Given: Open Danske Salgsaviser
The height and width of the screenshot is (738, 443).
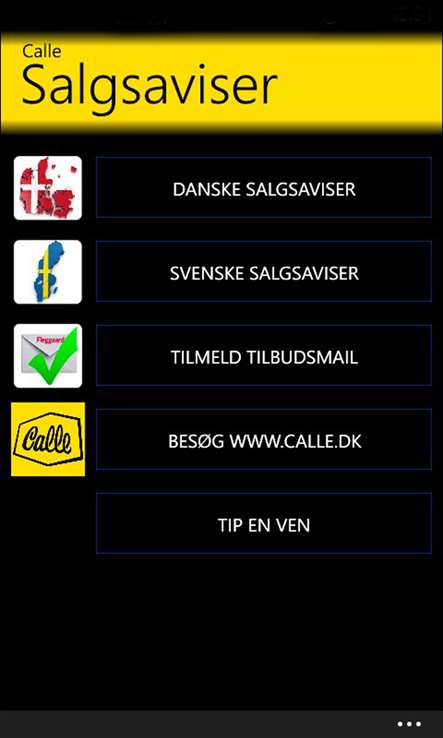Looking at the screenshot, I should 264,188.
